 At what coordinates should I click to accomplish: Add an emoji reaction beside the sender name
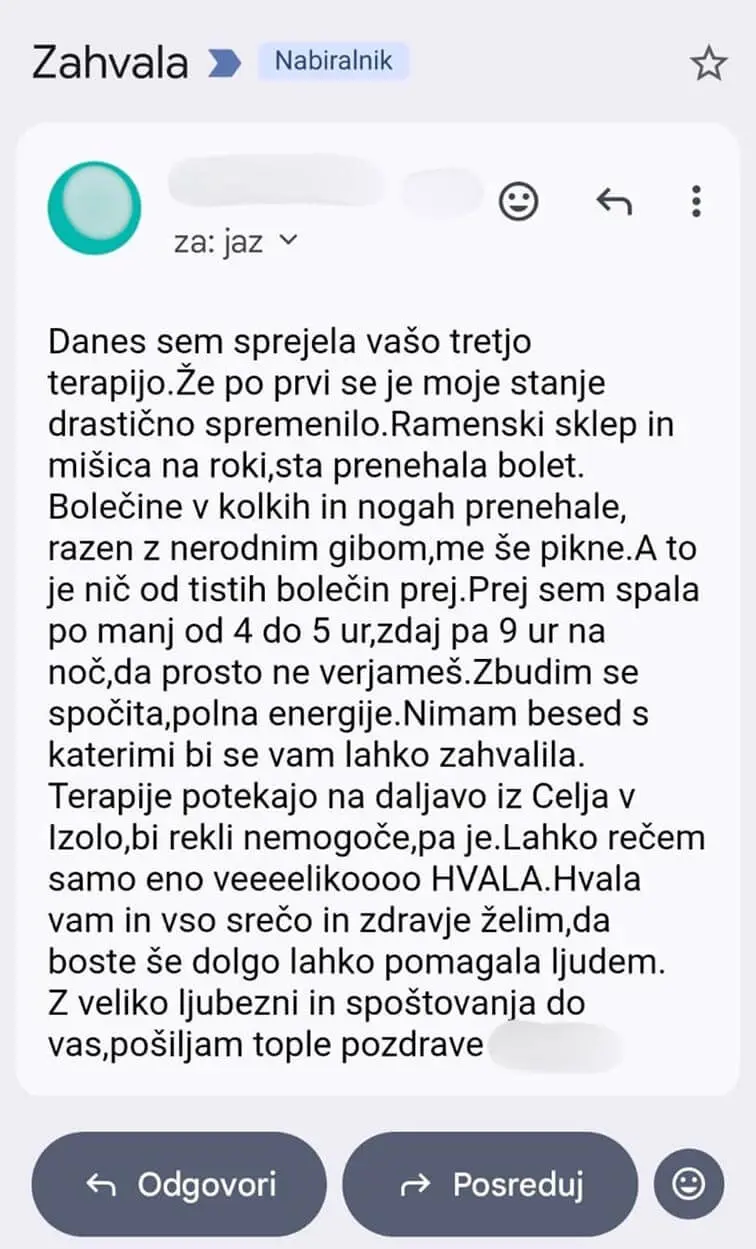click(518, 202)
